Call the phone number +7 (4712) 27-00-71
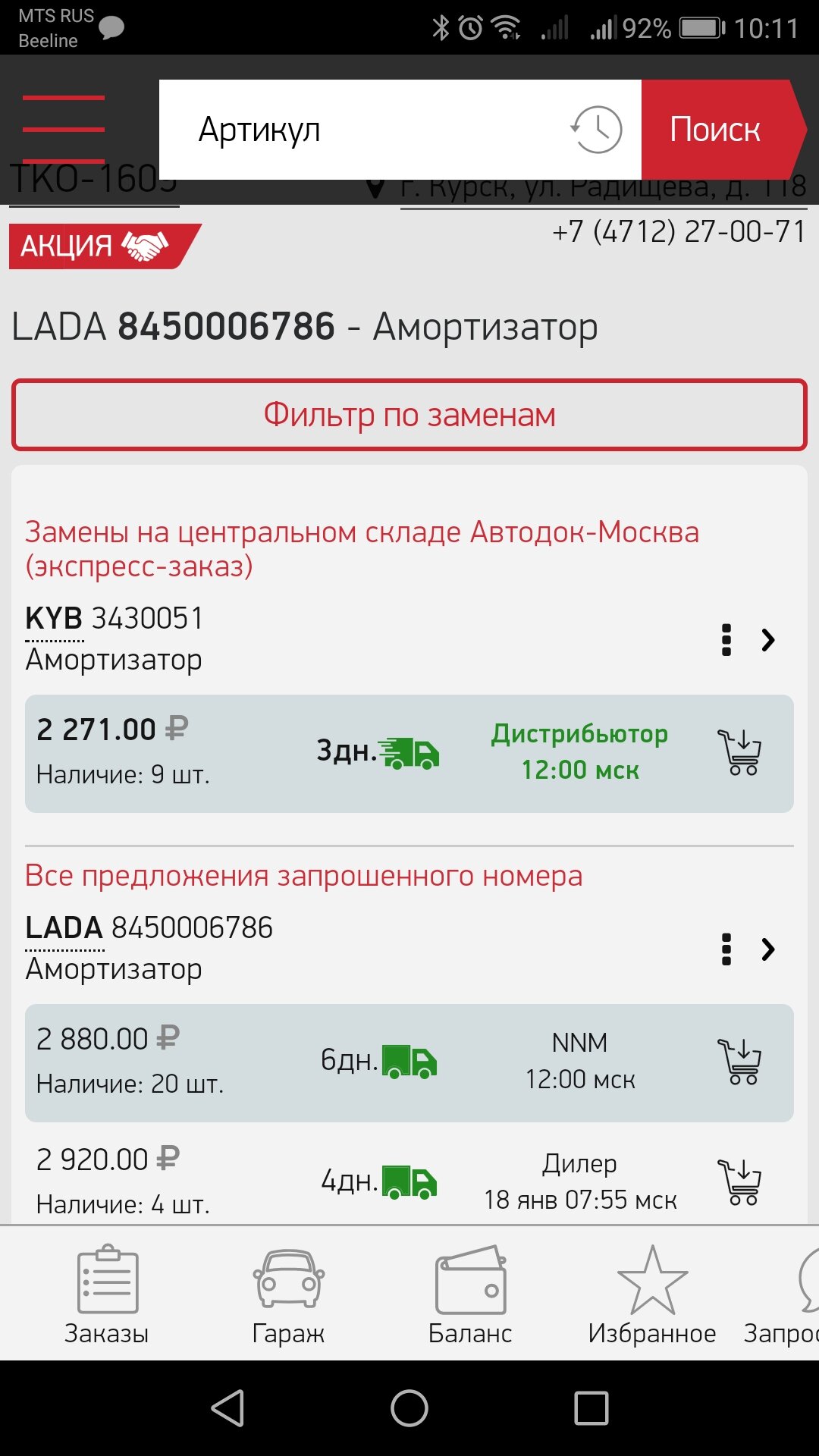Image resolution: width=819 pixels, height=1456 pixels. click(679, 231)
